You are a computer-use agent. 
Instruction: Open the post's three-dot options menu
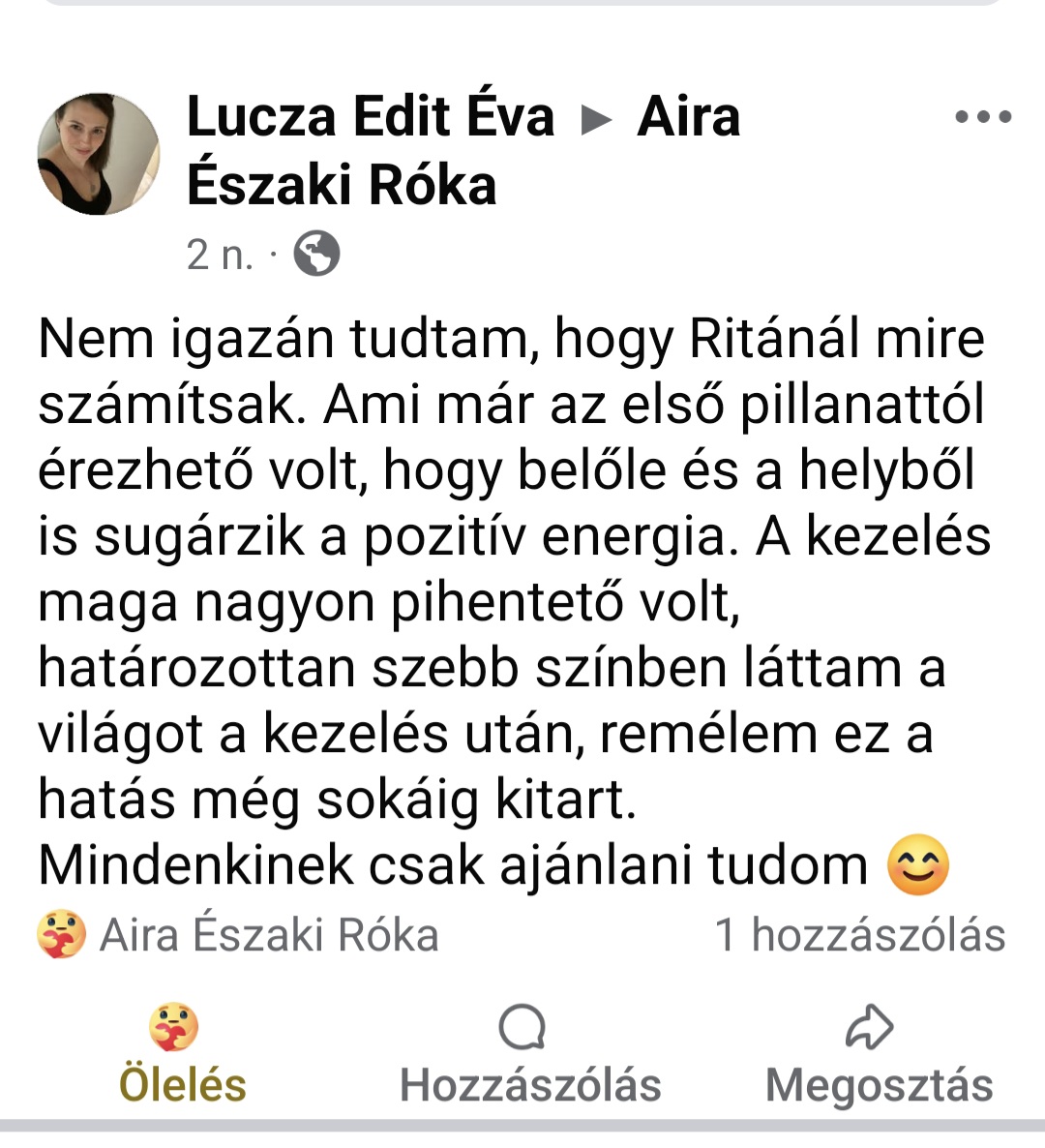[983, 116]
